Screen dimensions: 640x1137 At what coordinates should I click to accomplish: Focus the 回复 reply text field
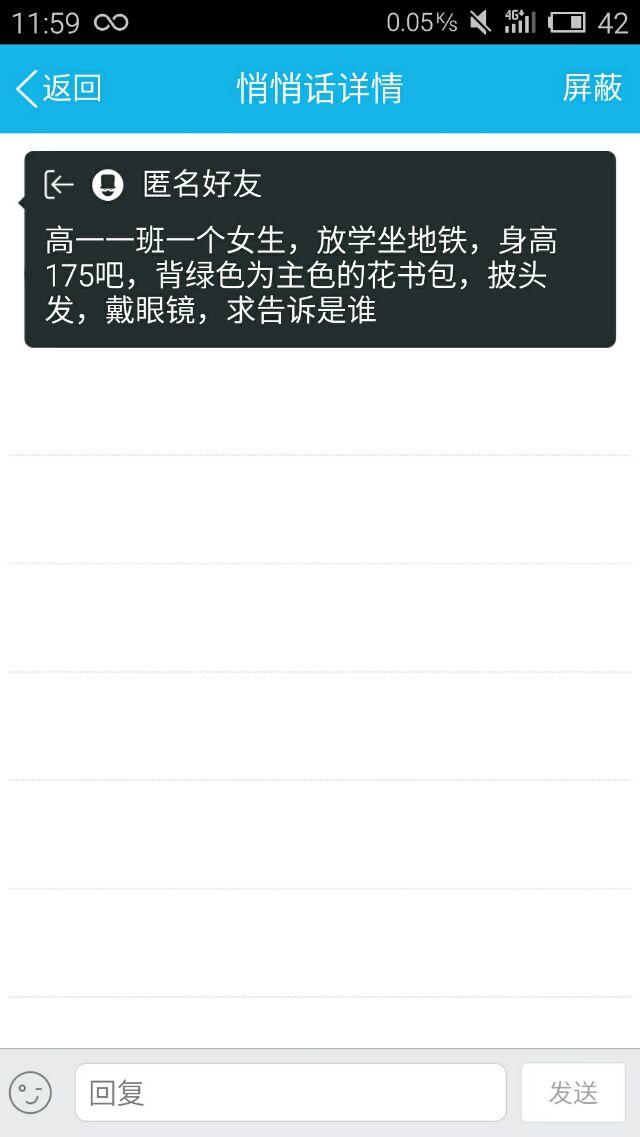coord(290,1092)
